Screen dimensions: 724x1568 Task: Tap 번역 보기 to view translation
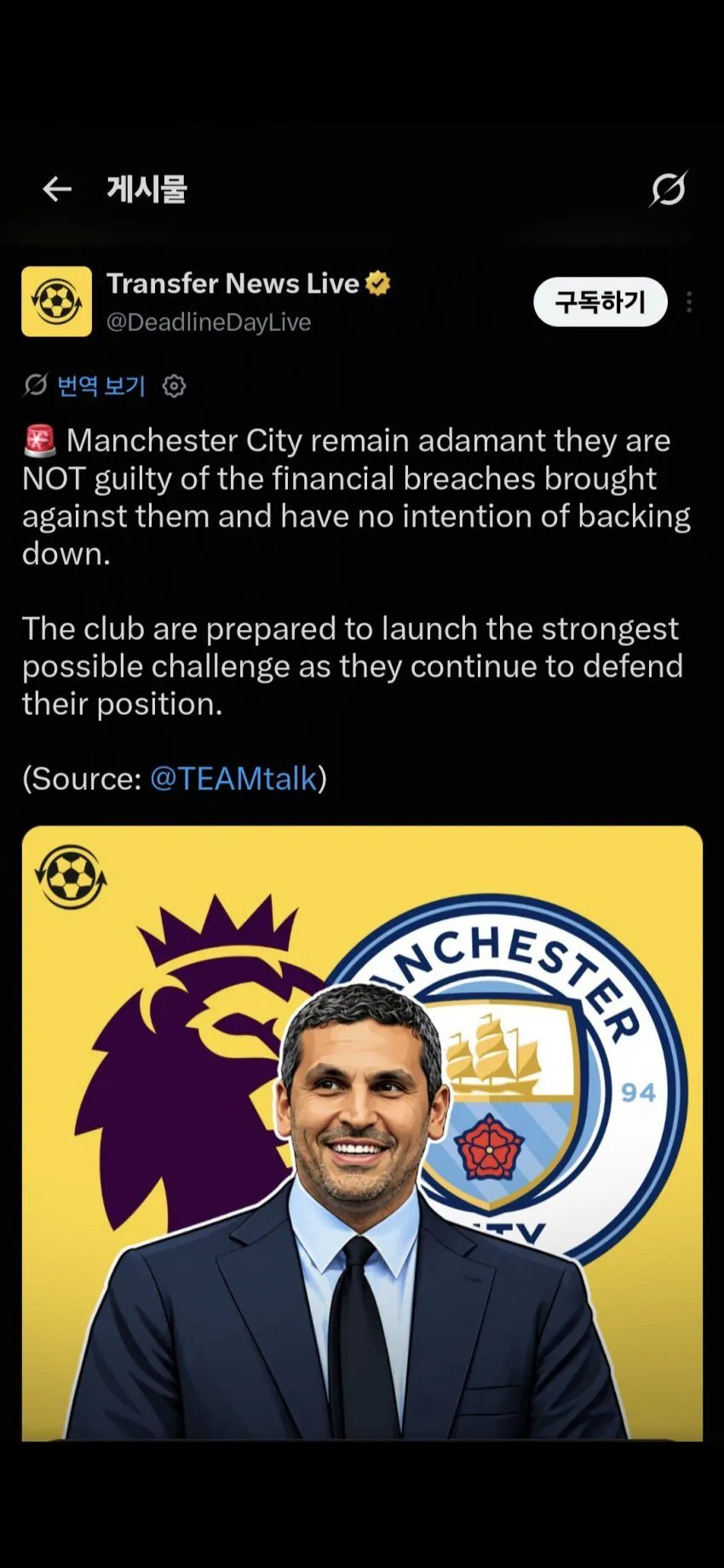101,386
